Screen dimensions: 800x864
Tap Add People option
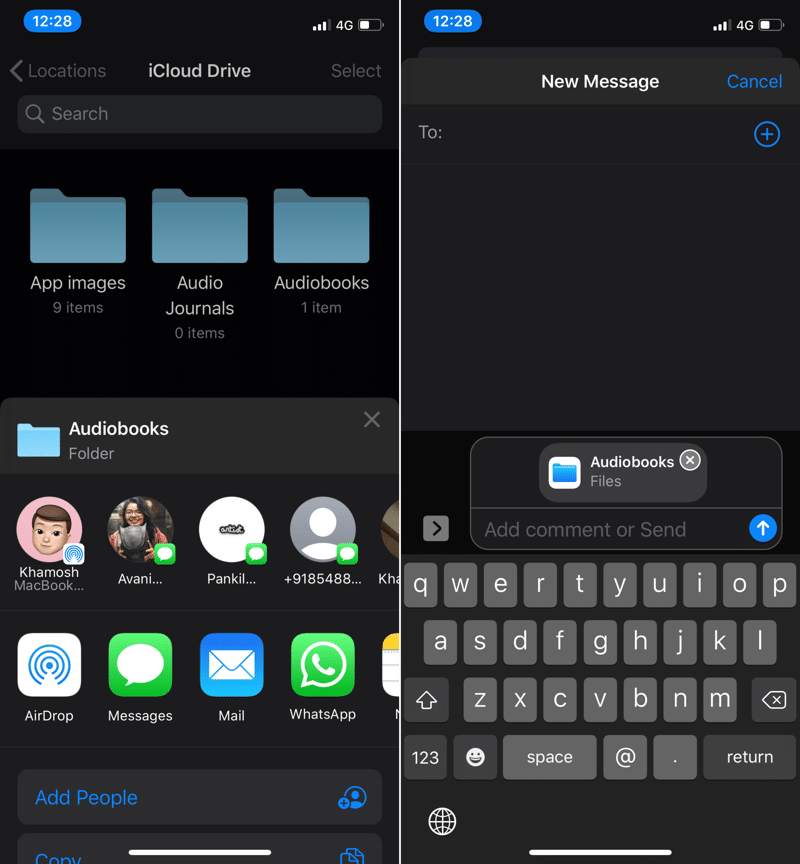pyautogui.click(x=200, y=797)
